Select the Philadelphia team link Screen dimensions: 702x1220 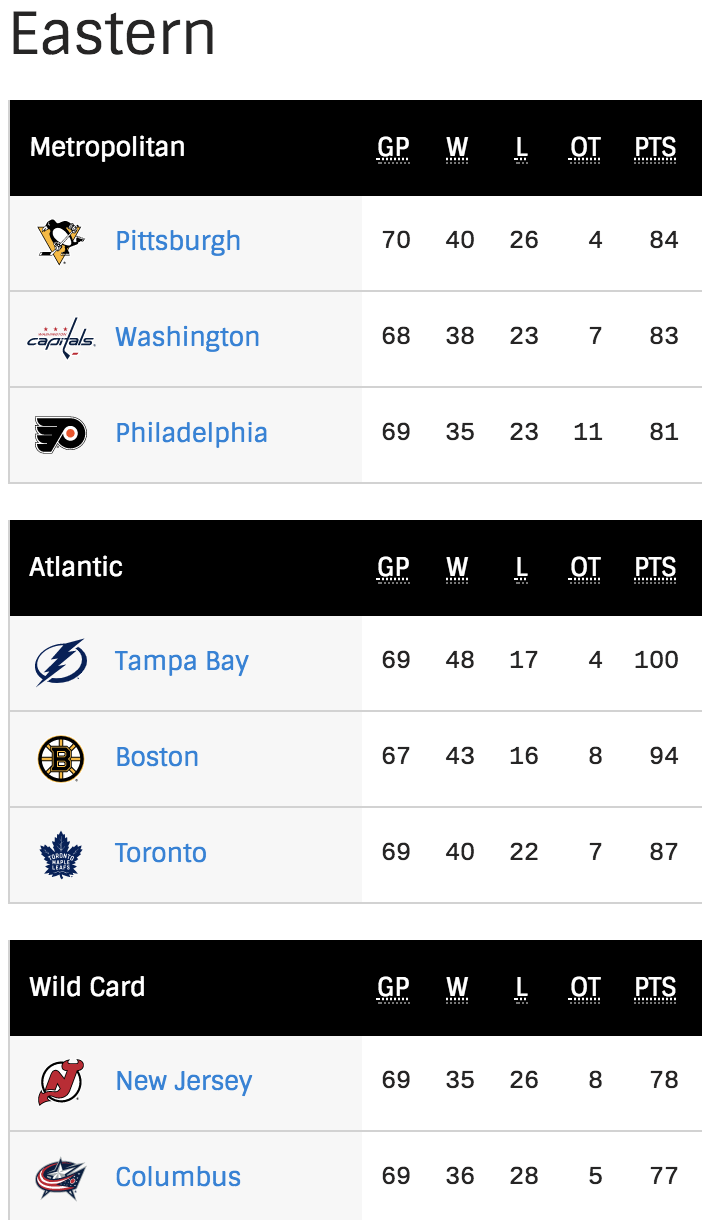(x=191, y=433)
